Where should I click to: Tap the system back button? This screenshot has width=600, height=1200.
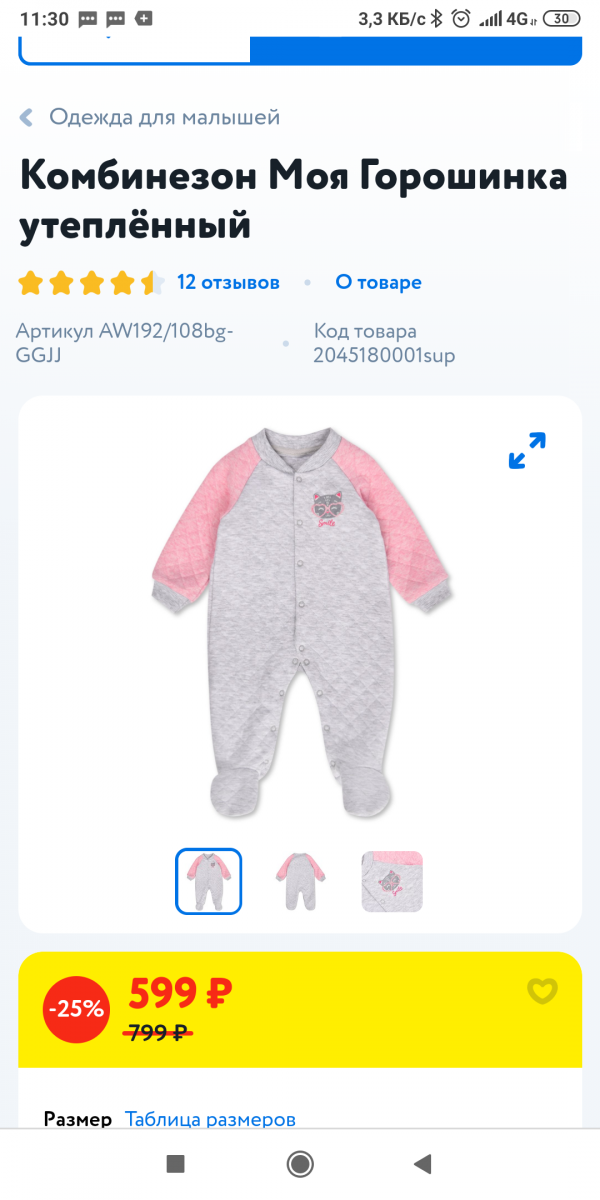pyautogui.click(x=423, y=1163)
